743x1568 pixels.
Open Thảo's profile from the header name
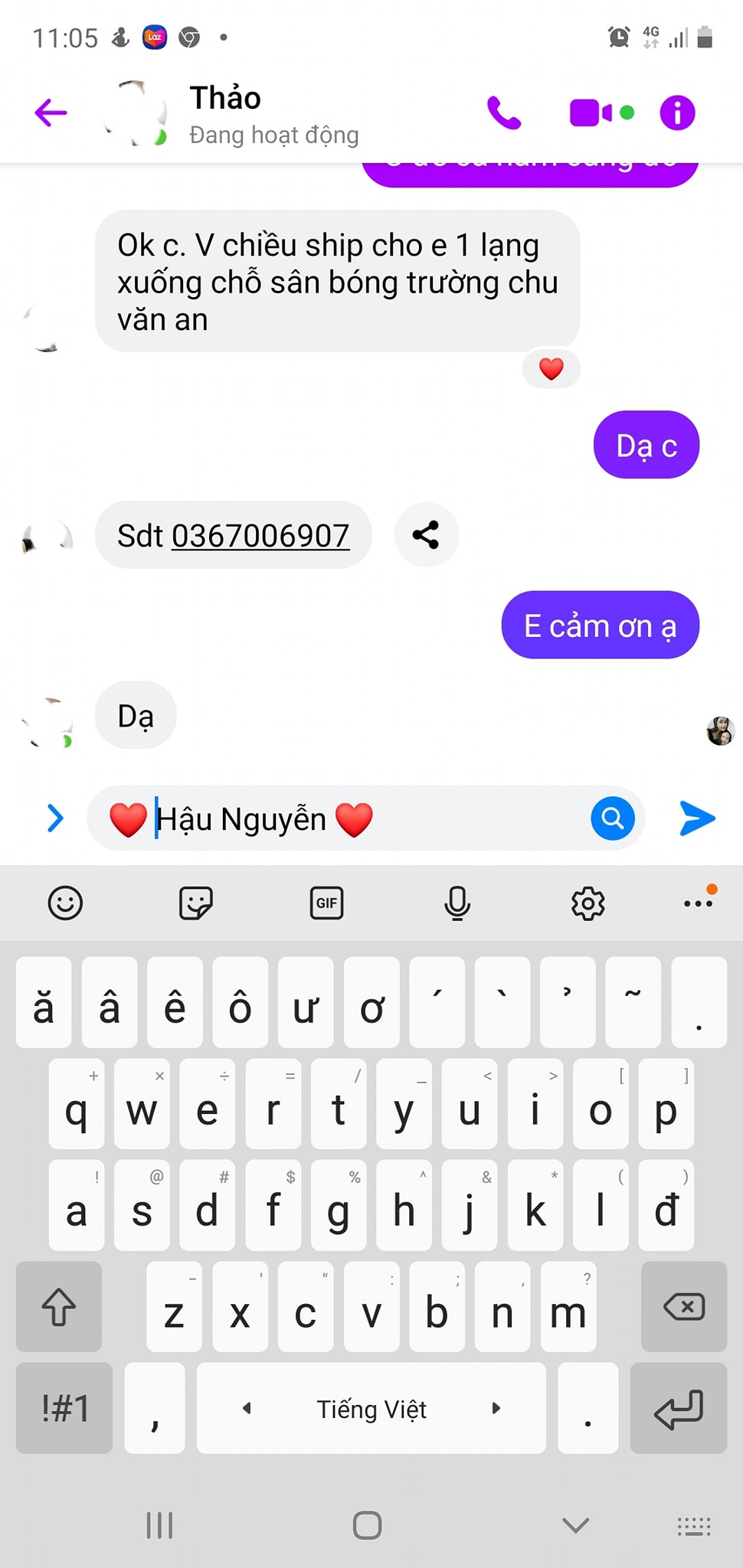225,98
